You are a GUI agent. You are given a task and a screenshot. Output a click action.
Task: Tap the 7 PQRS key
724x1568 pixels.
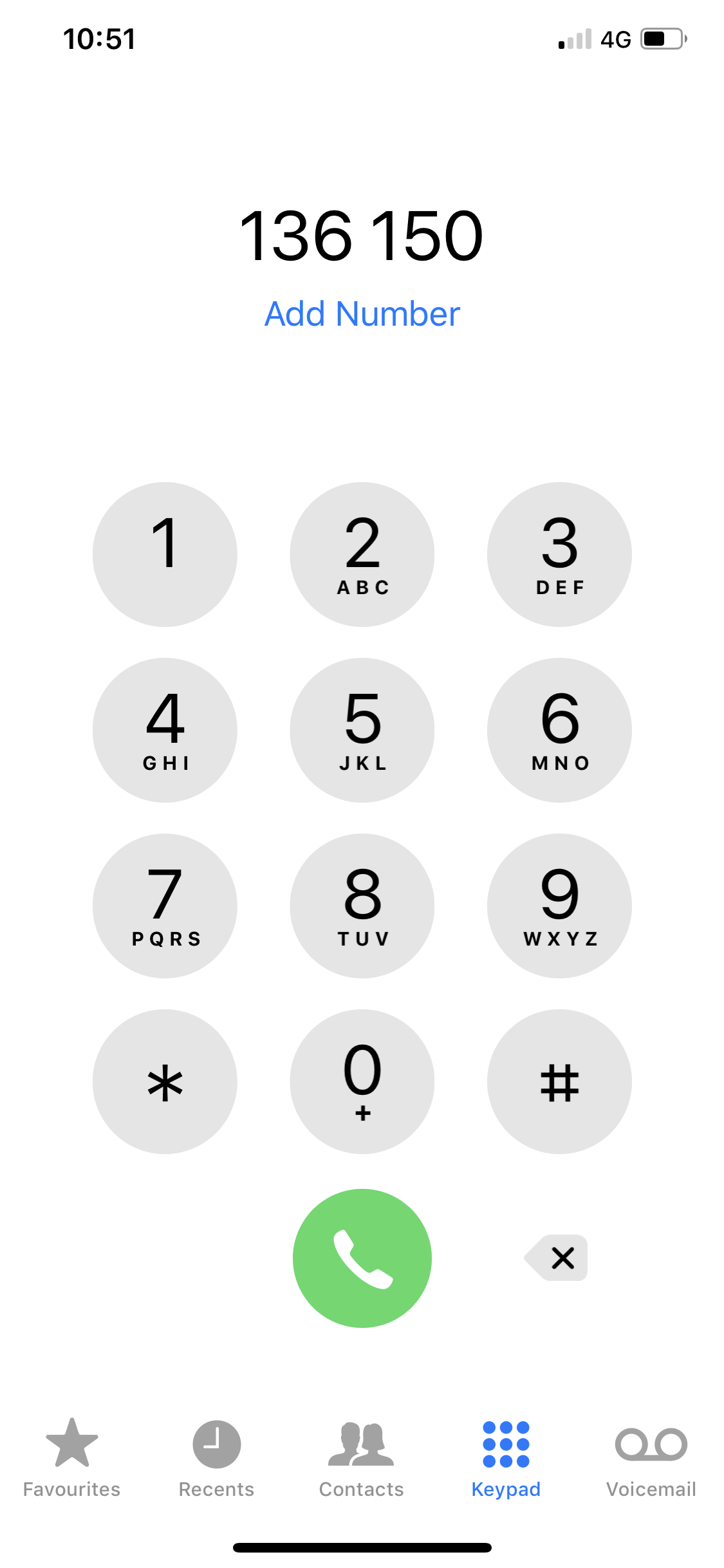click(x=165, y=906)
